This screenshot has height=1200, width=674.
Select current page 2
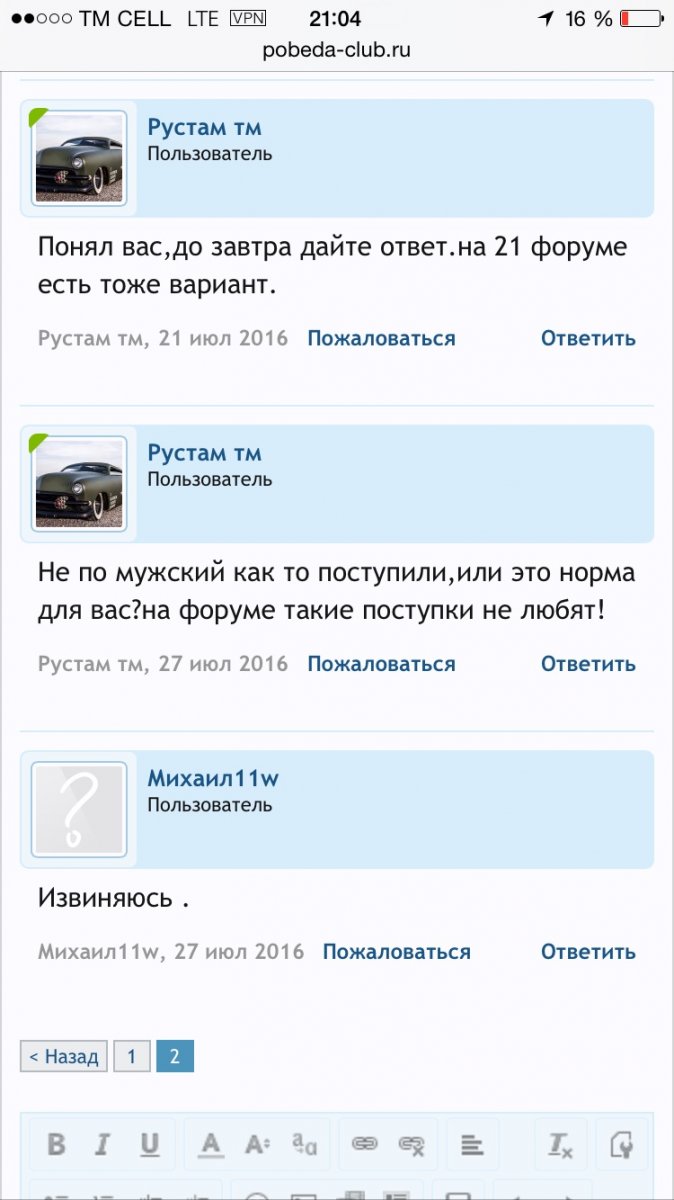coord(175,1056)
